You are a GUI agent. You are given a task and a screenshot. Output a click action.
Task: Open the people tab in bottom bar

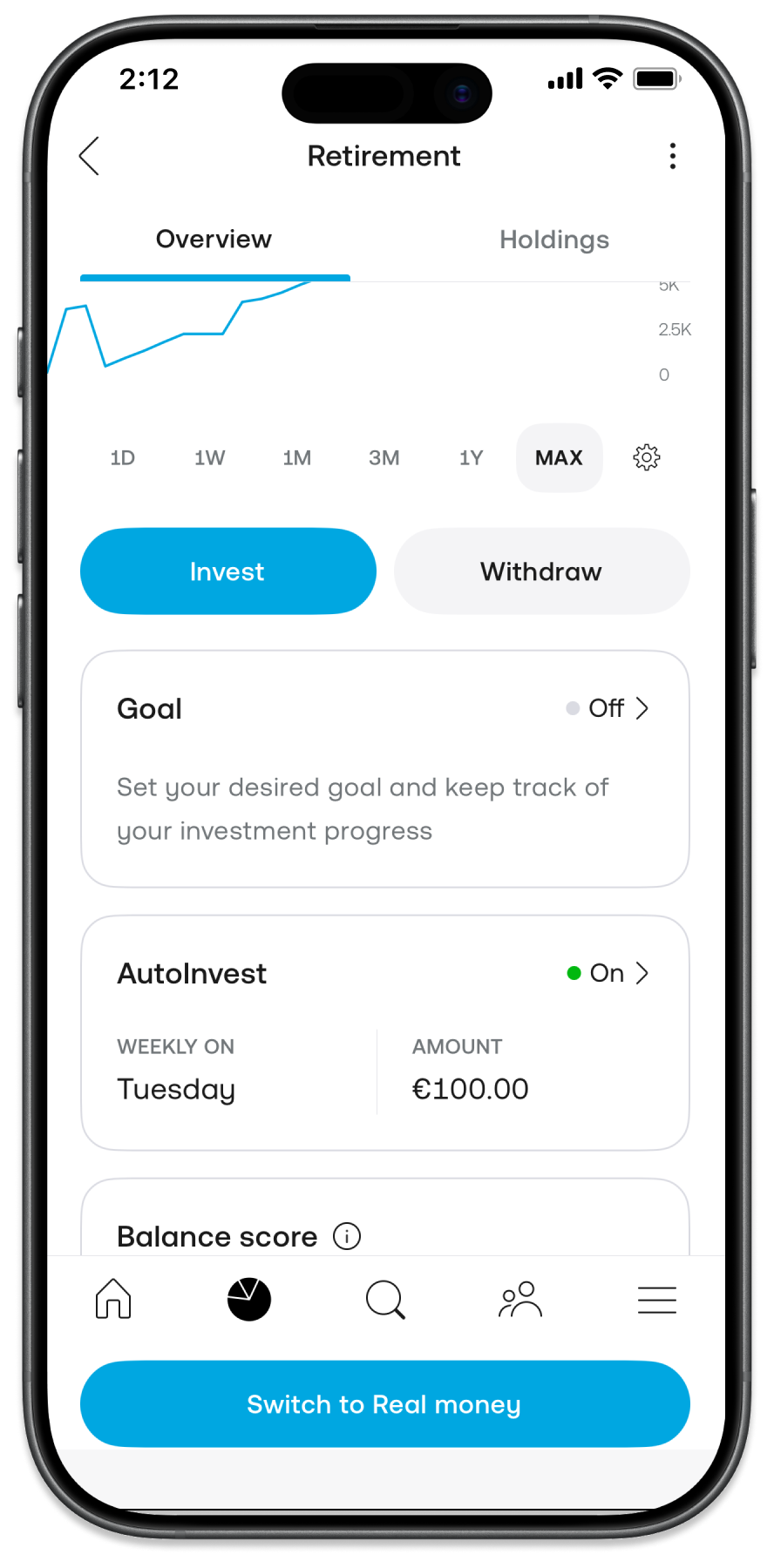[520, 1300]
